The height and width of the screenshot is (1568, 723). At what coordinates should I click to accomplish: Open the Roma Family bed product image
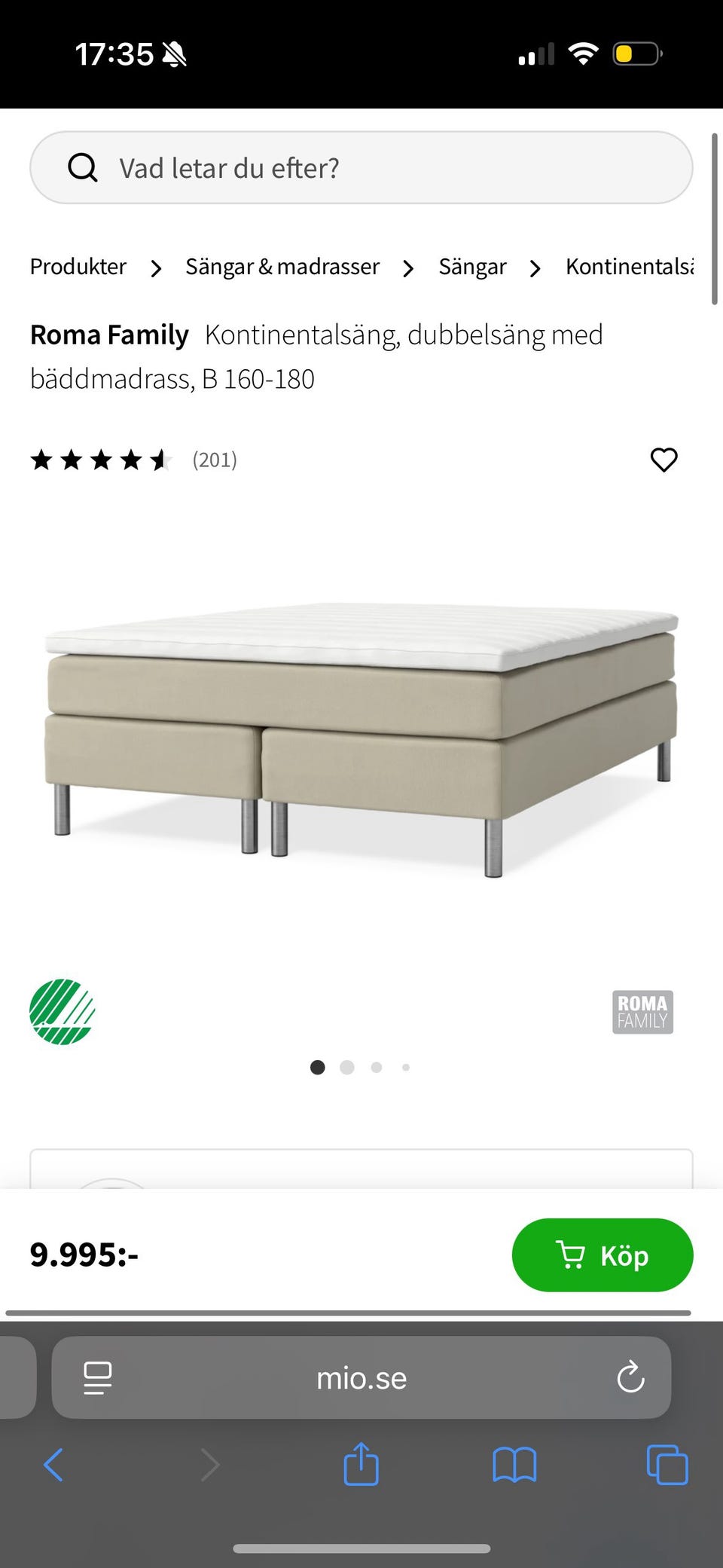click(x=361, y=740)
